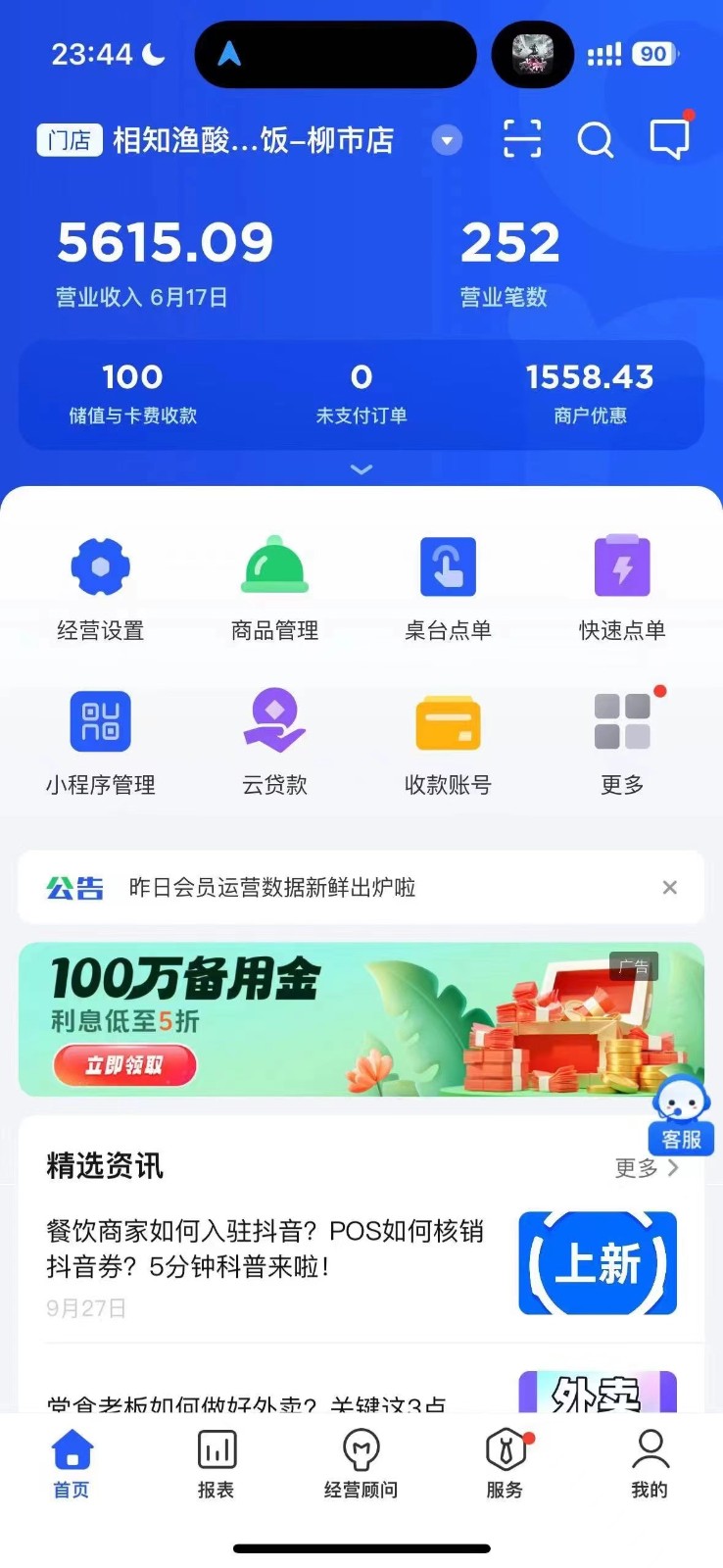Viewport: 723px width, 1568px height.
Task: Show the 更多 functions grid
Action: 622,742
